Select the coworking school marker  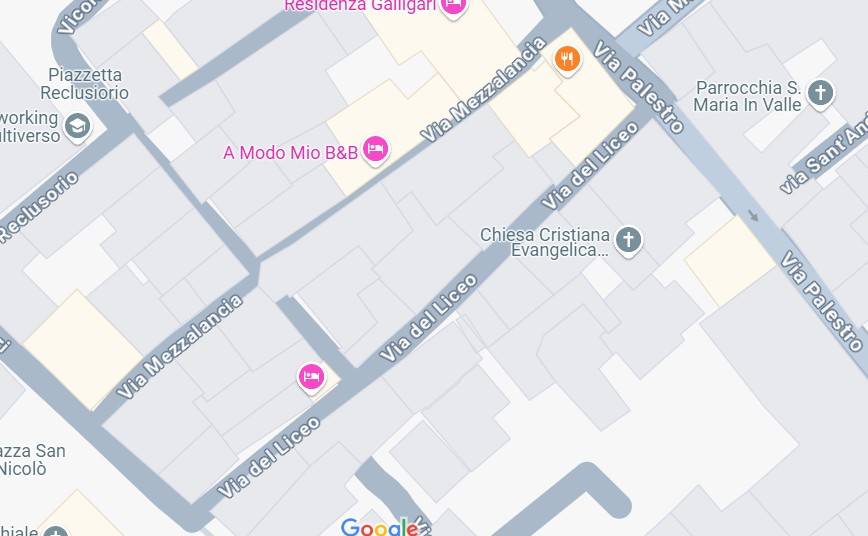pyautogui.click(x=77, y=126)
